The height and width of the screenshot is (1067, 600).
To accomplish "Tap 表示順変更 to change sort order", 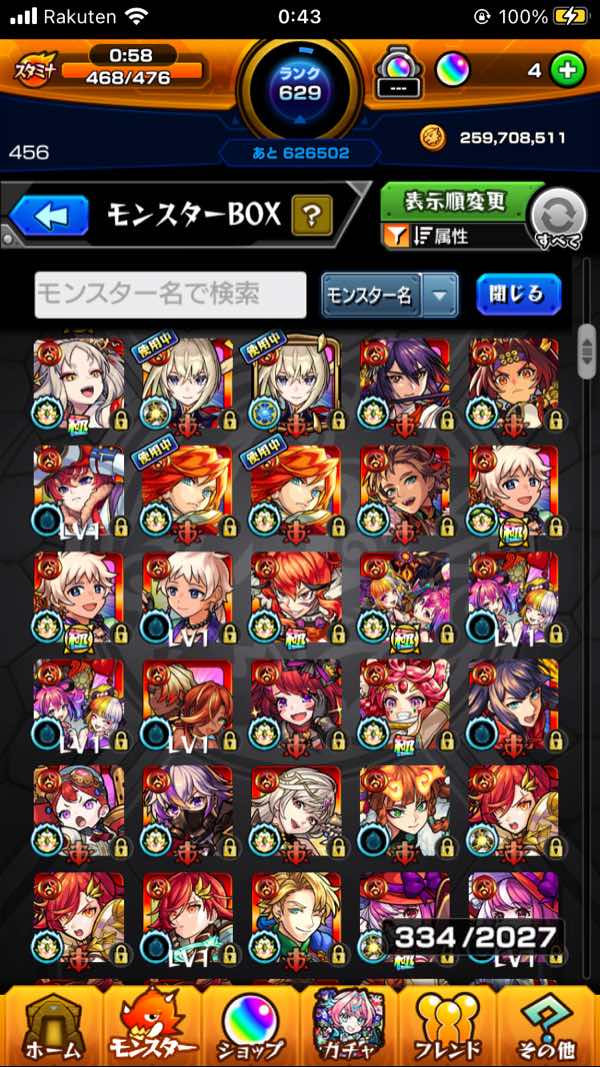I will (x=455, y=203).
